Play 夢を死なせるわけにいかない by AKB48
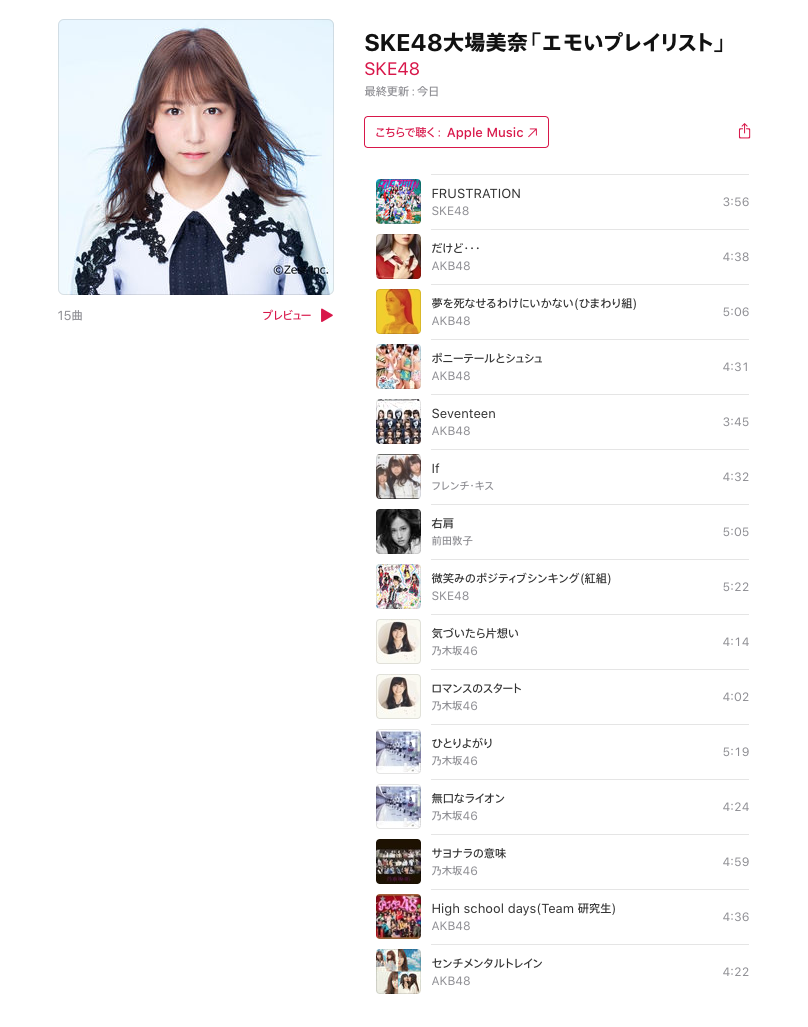808x1027 pixels. 562,312
